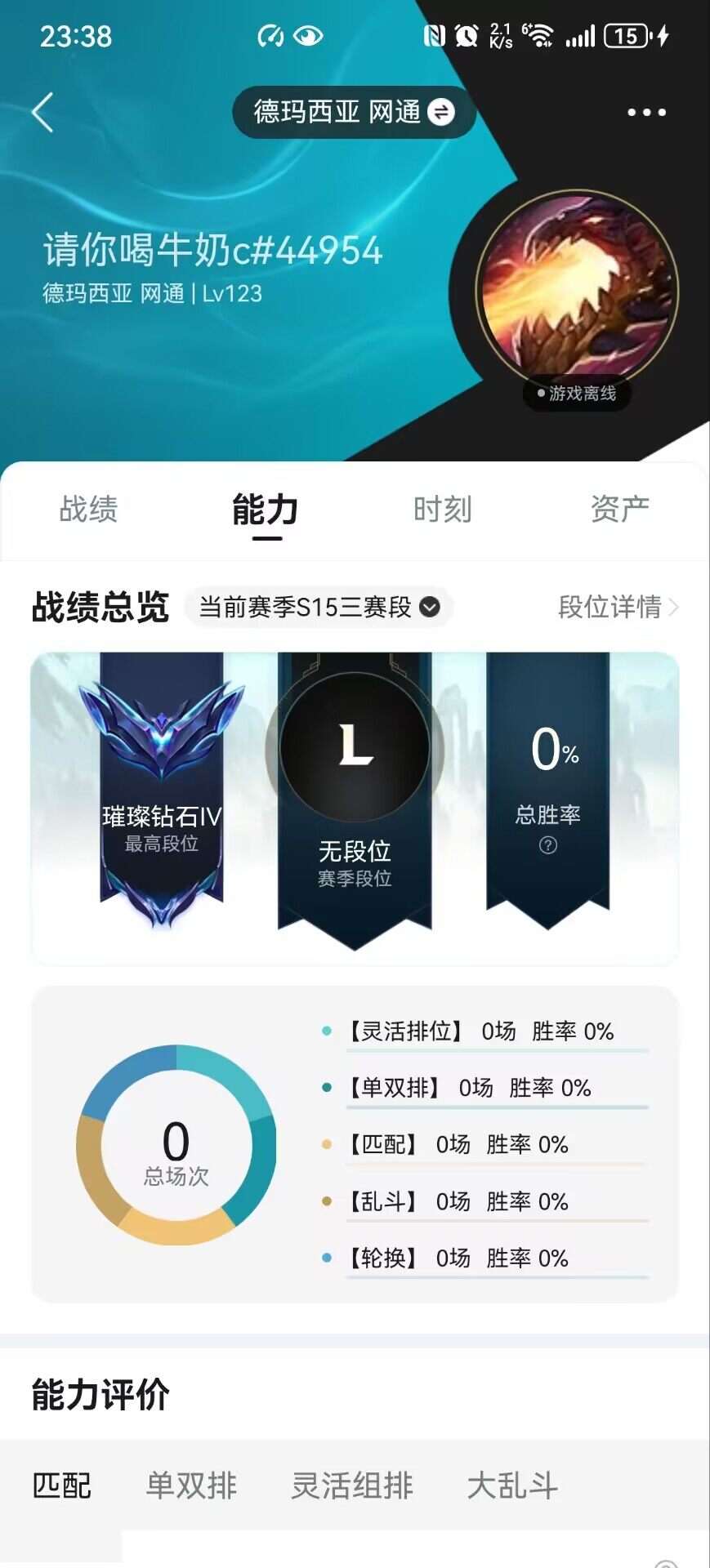Select the 能力 tab
The width and height of the screenshot is (710, 1568).
click(x=266, y=510)
